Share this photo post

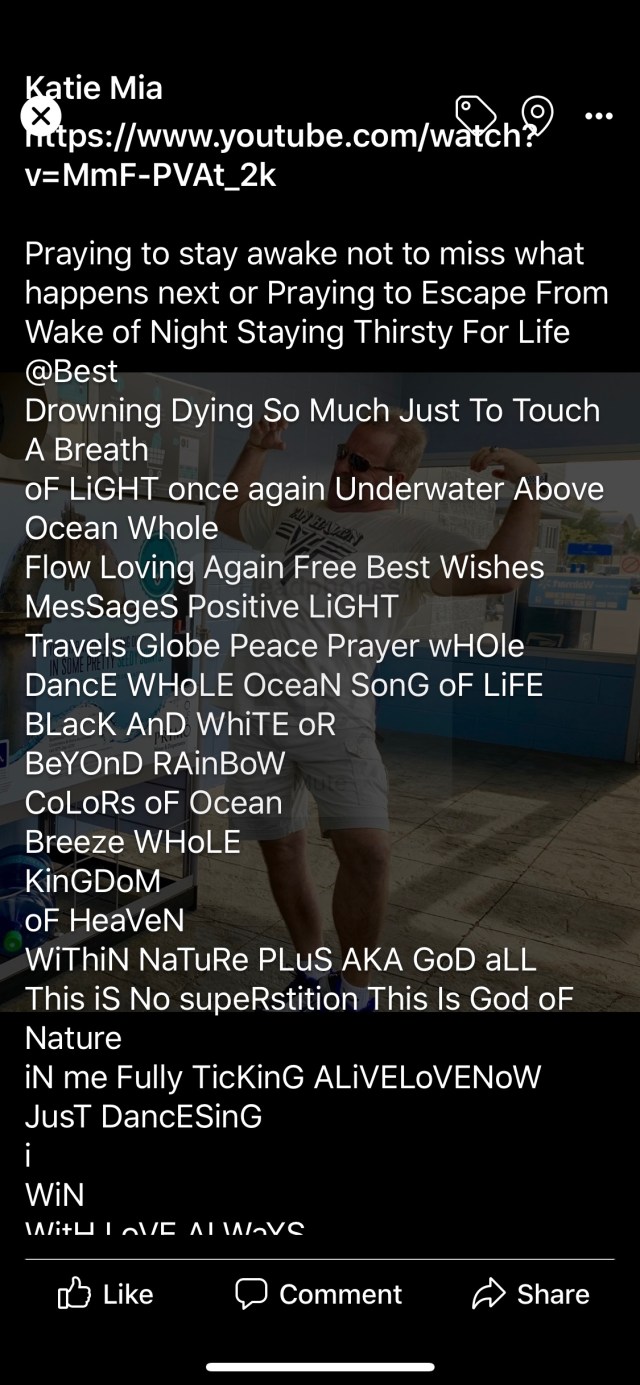click(x=531, y=1294)
